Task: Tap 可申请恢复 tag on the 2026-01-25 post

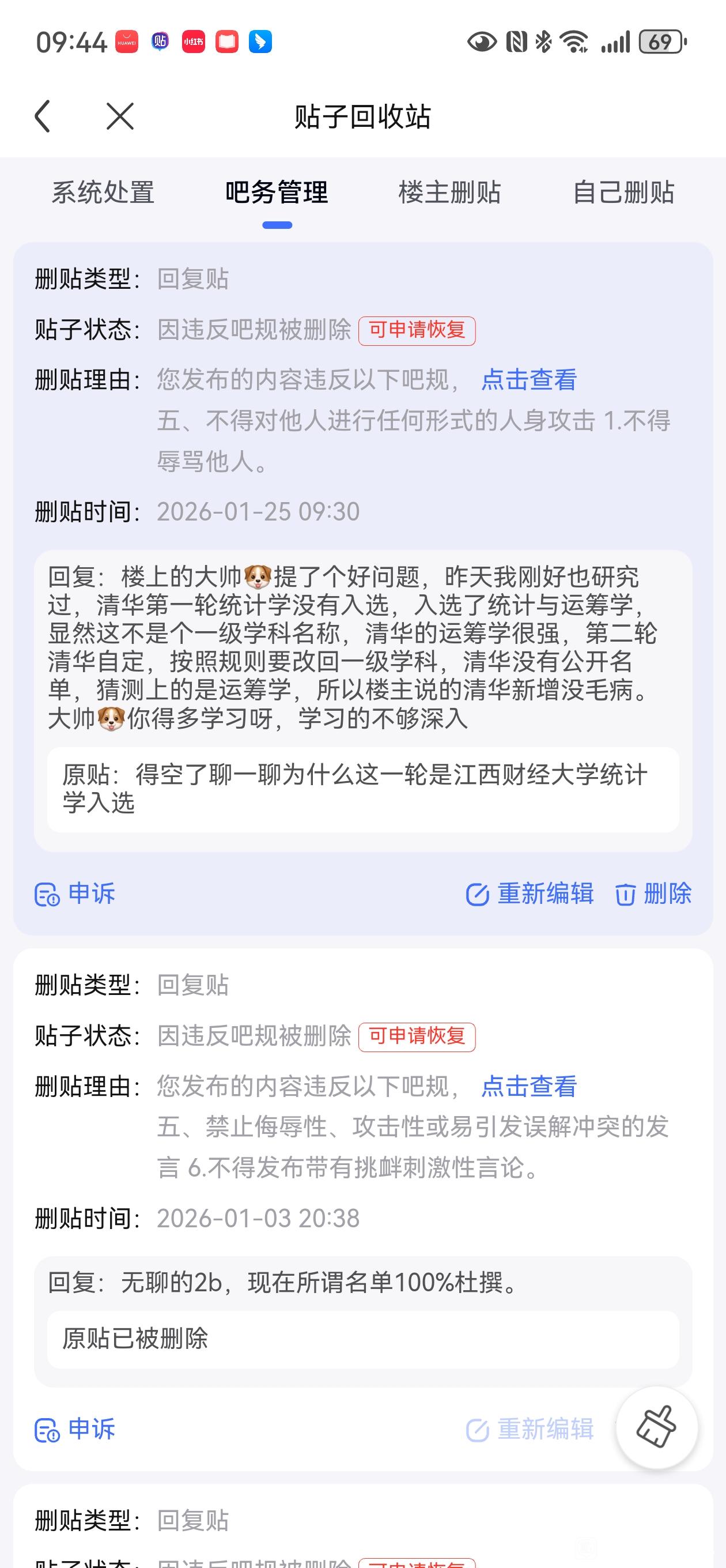Action: coord(417,330)
